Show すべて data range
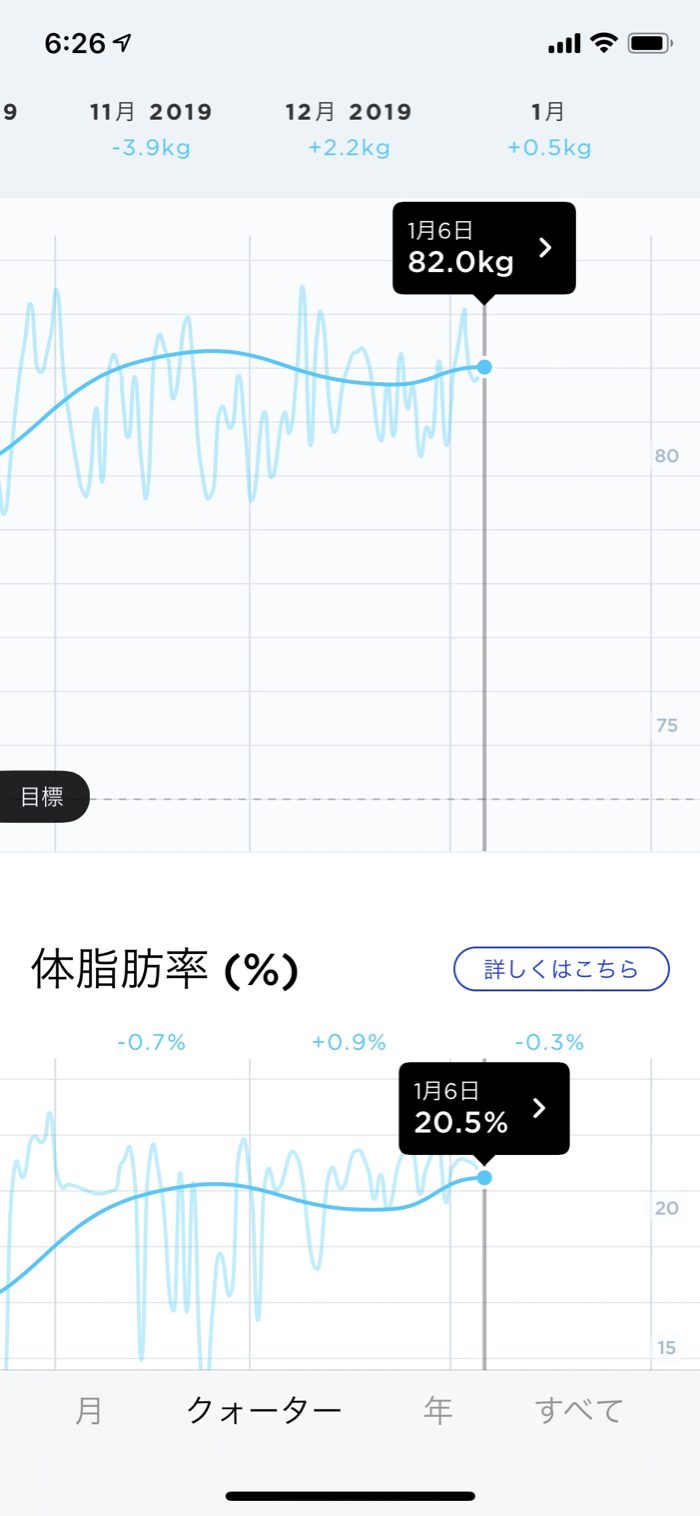Viewport: 700px width, 1516px height. tap(579, 1410)
